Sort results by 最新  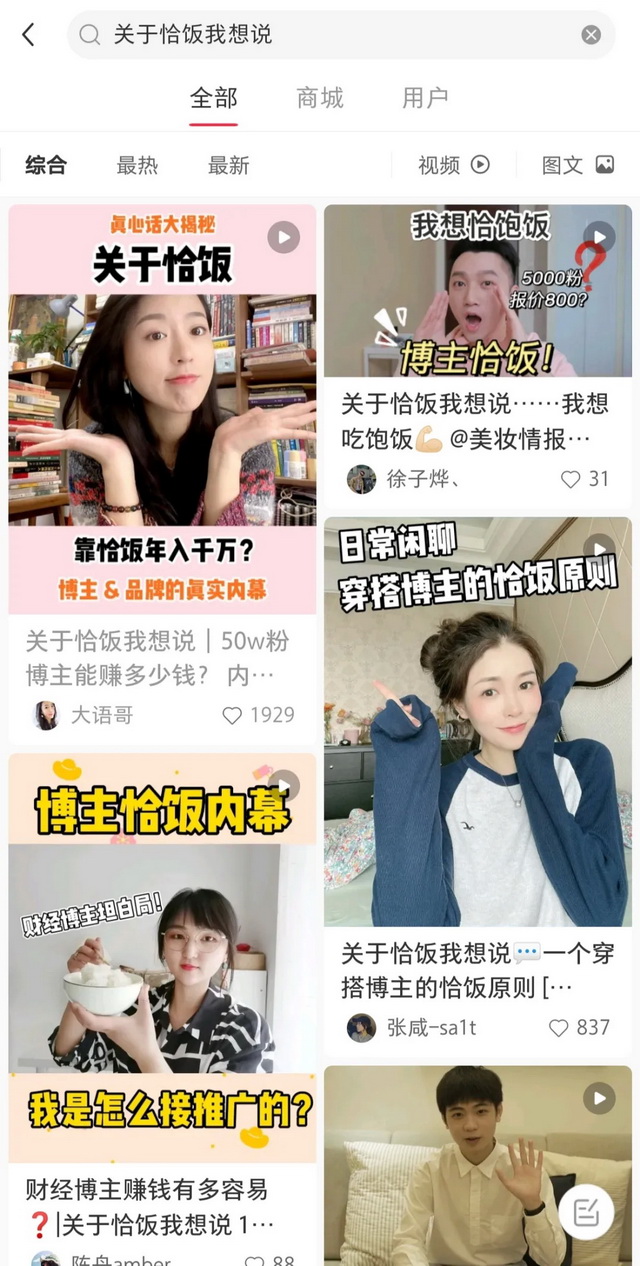click(228, 166)
